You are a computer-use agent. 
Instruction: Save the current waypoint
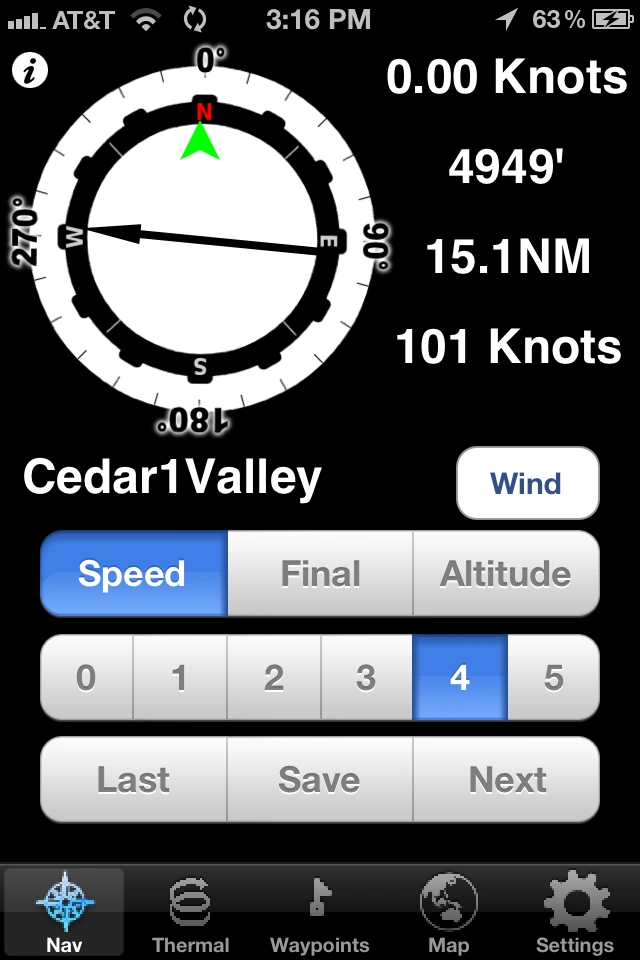click(x=320, y=780)
